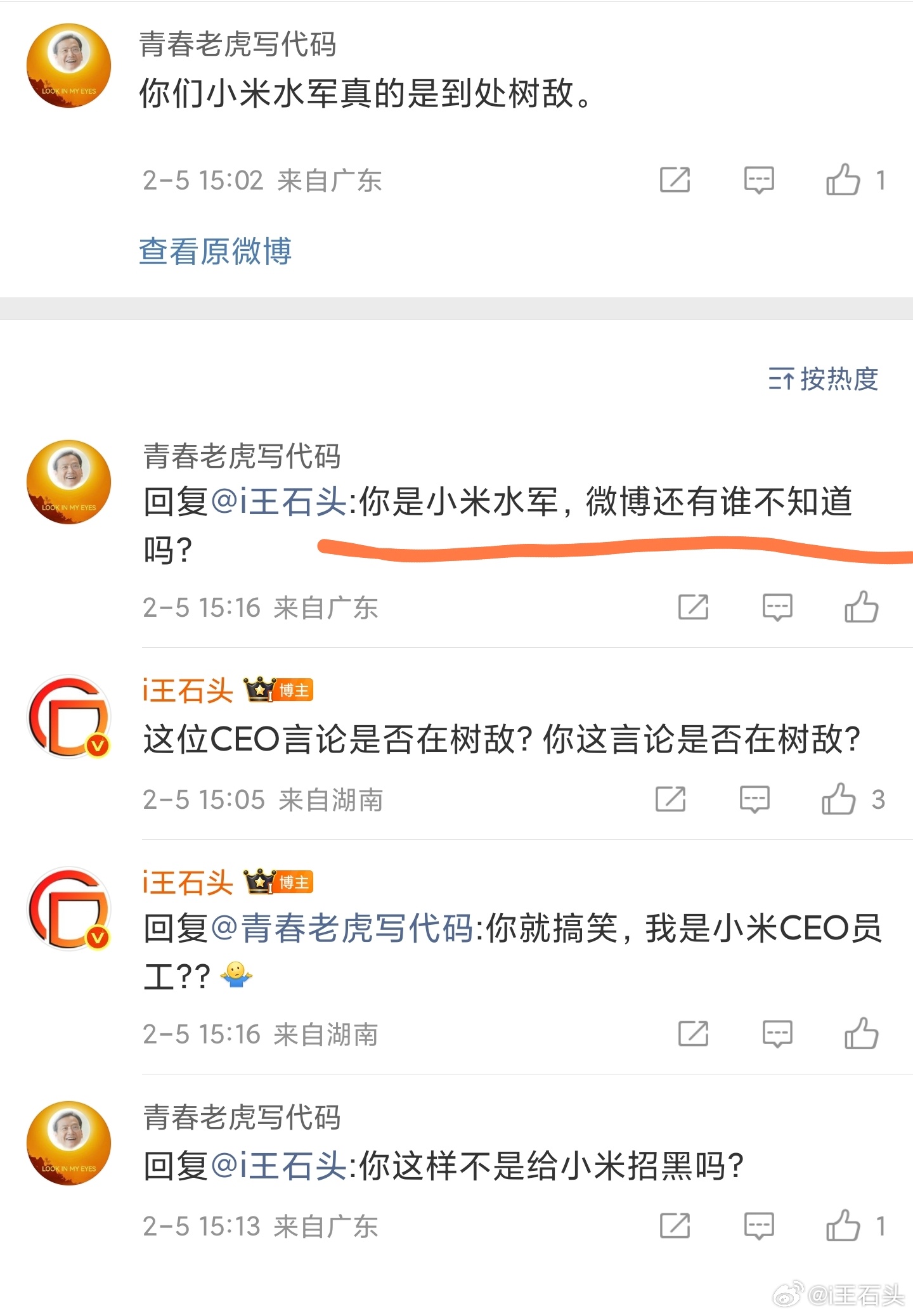
Task: Open 青春老虎写代码's profile avatar
Action: pyautogui.click(x=70, y=63)
